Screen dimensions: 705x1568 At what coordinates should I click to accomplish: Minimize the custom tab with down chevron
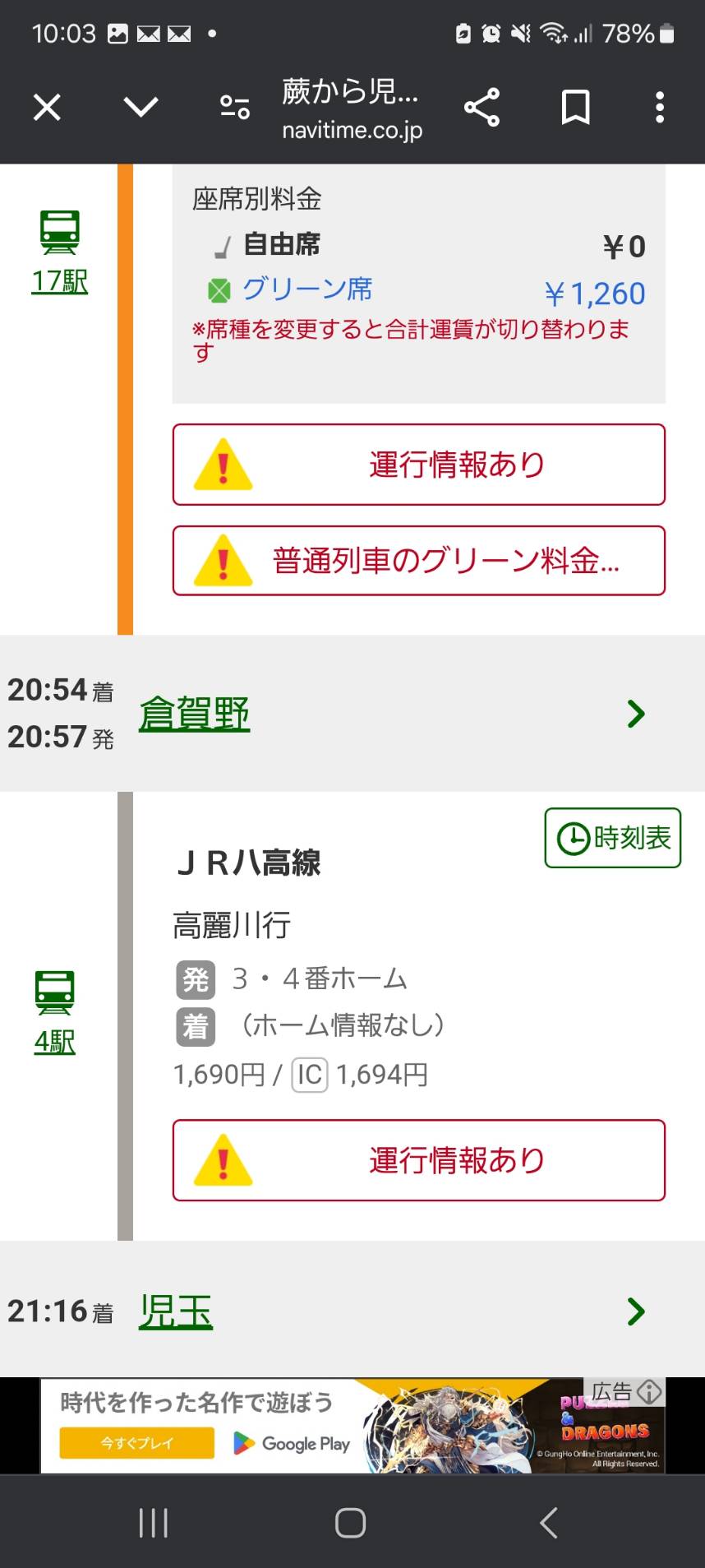pos(141,107)
